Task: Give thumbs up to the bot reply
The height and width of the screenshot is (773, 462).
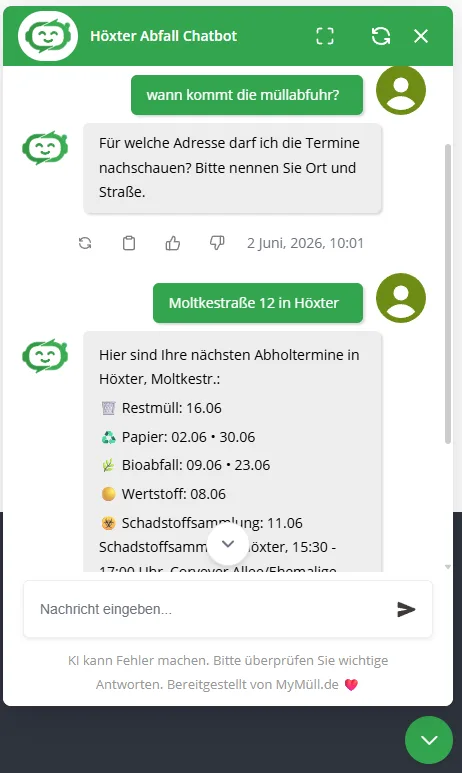Action: (173, 243)
